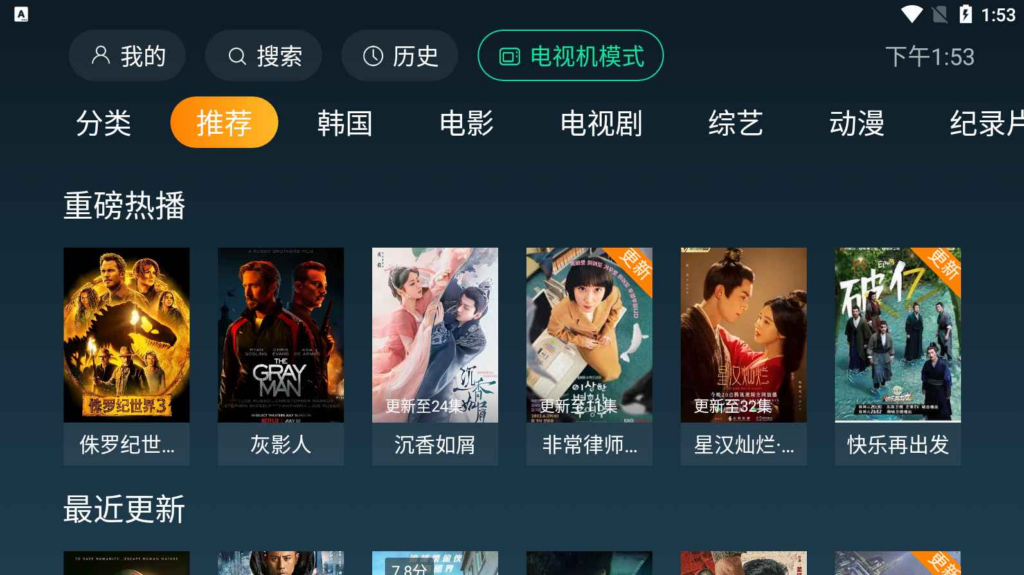Image resolution: width=1024 pixels, height=575 pixels.
Task: Open 灰影人 The Gray Man card
Action: click(280, 355)
